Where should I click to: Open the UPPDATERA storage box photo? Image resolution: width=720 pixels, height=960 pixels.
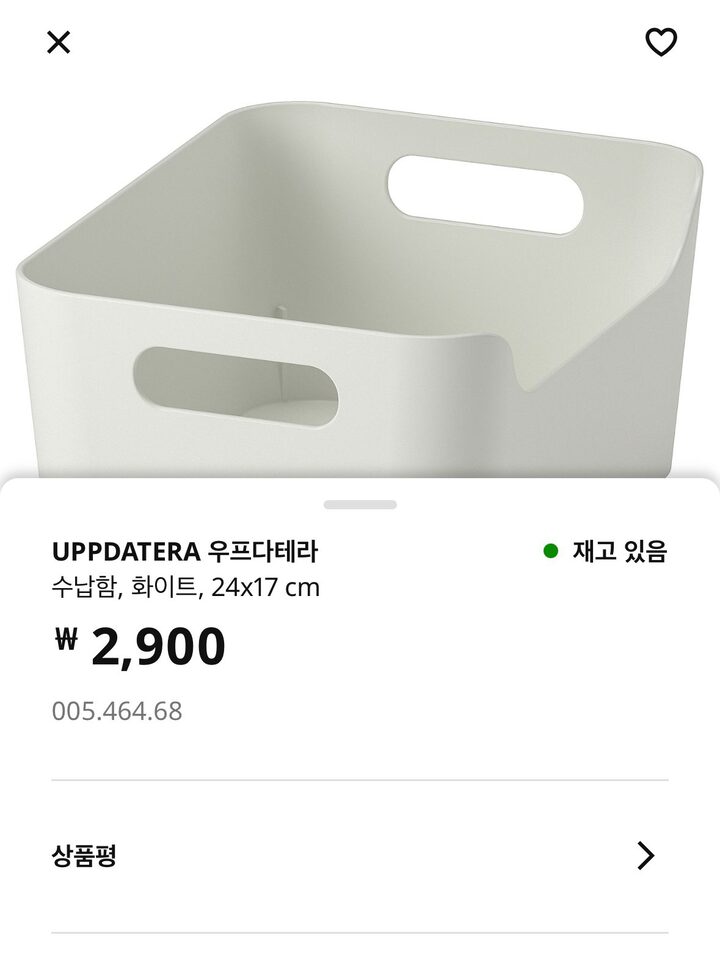click(360, 280)
